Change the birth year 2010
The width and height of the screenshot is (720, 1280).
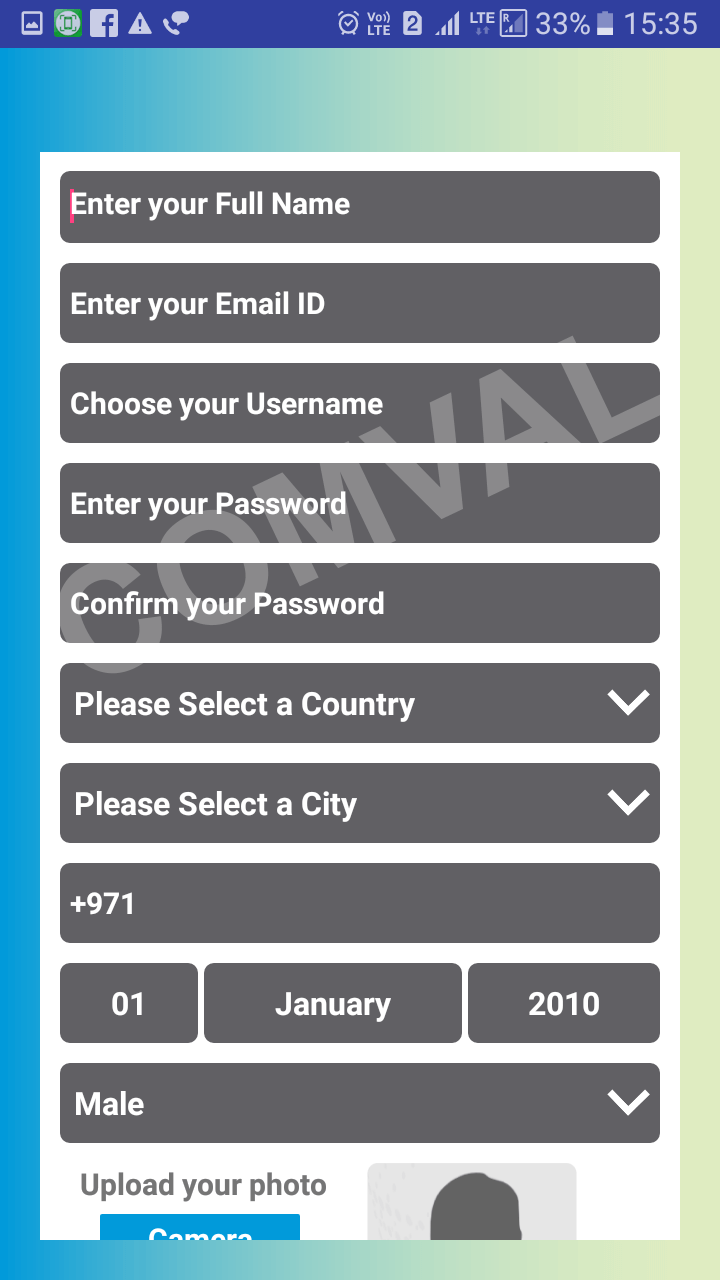564,1003
